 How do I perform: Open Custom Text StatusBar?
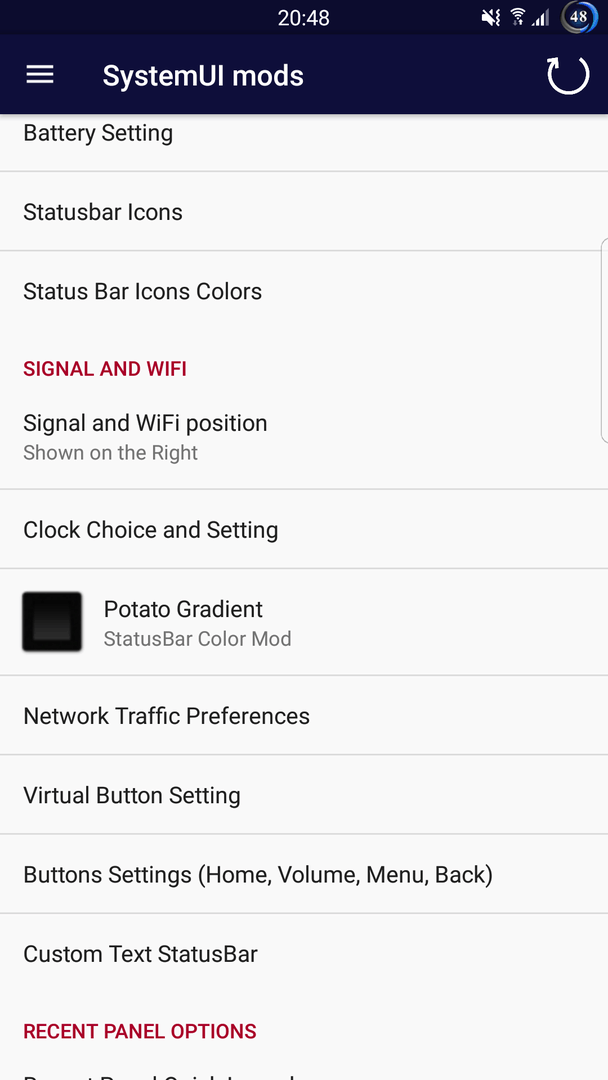[x=141, y=954]
